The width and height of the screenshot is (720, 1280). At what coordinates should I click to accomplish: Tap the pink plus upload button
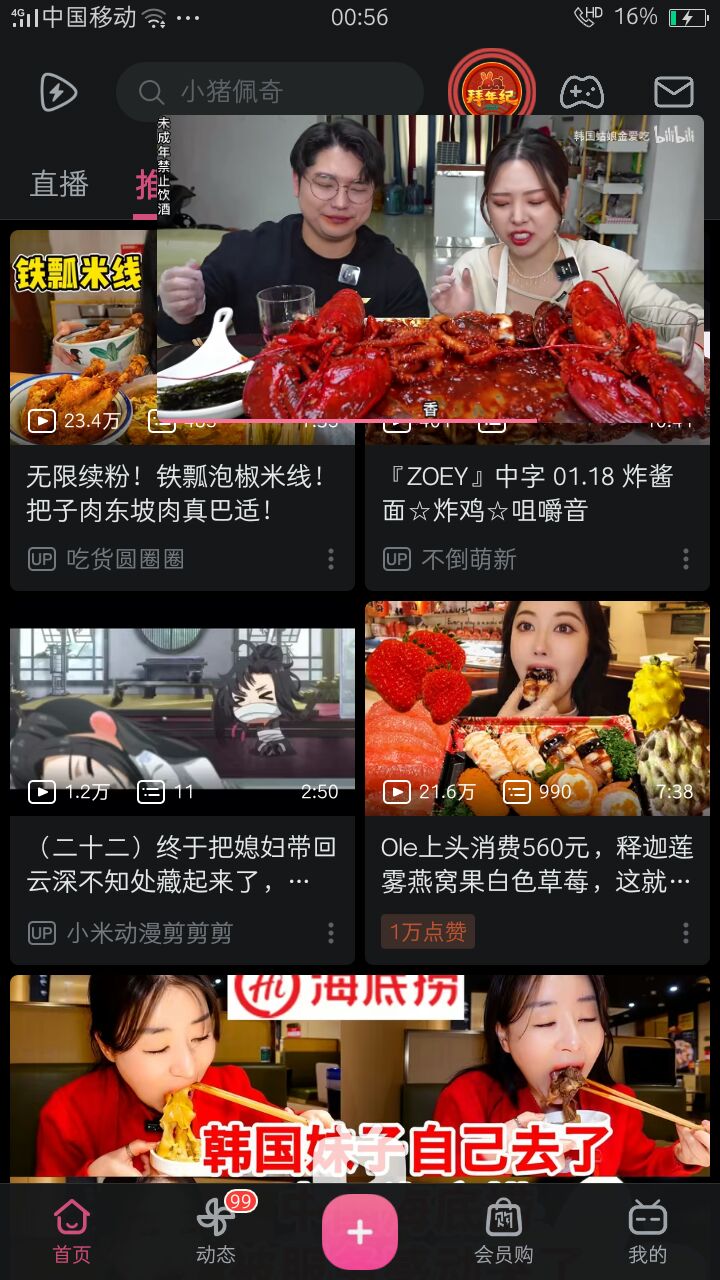coord(360,1232)
